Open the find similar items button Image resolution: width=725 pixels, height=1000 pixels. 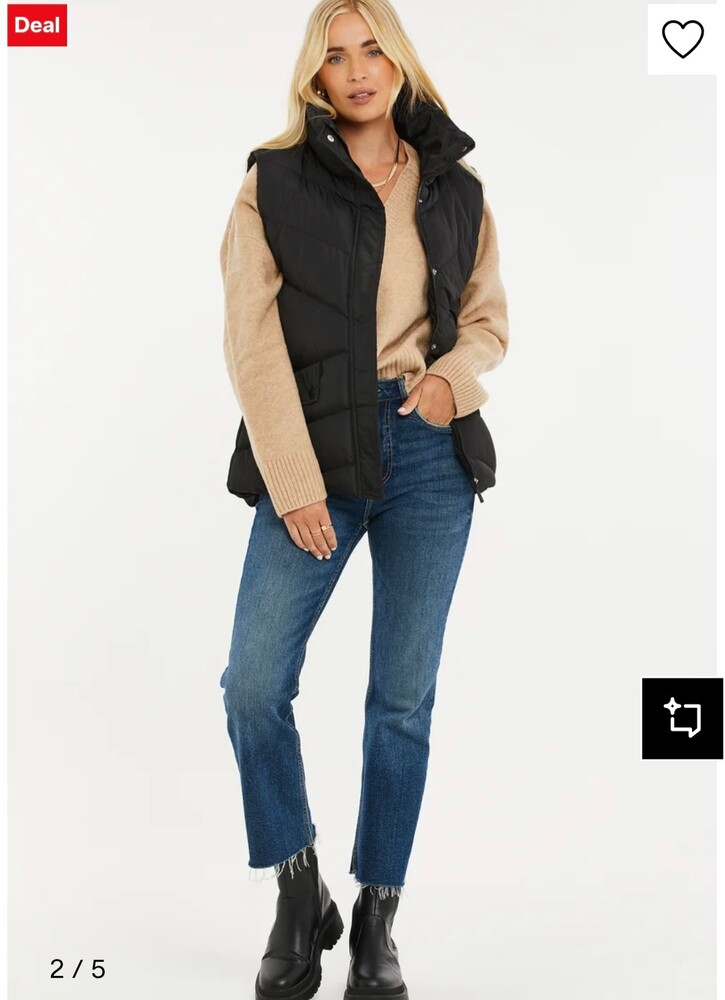[682, 718]
